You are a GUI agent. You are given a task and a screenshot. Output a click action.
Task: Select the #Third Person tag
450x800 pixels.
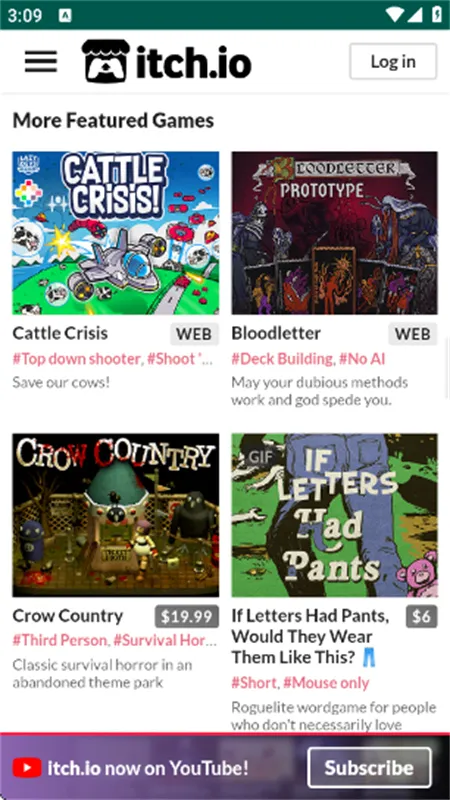pyautogui.click(x=60, y=640)
